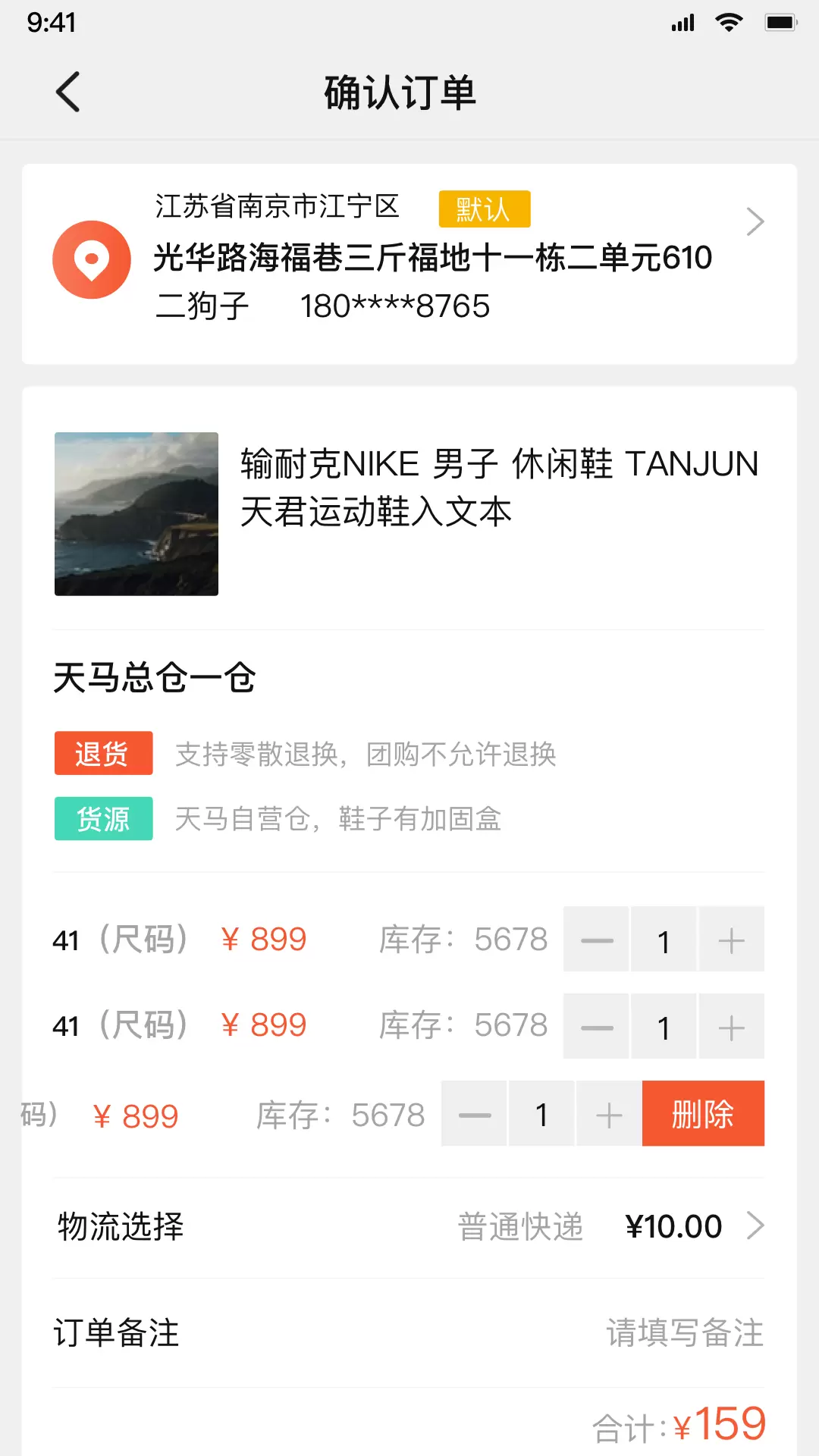This screenshot has width=819, height=1456.
Task: Decrease quantity in the row beside 删除
Action: (474, 1113)
